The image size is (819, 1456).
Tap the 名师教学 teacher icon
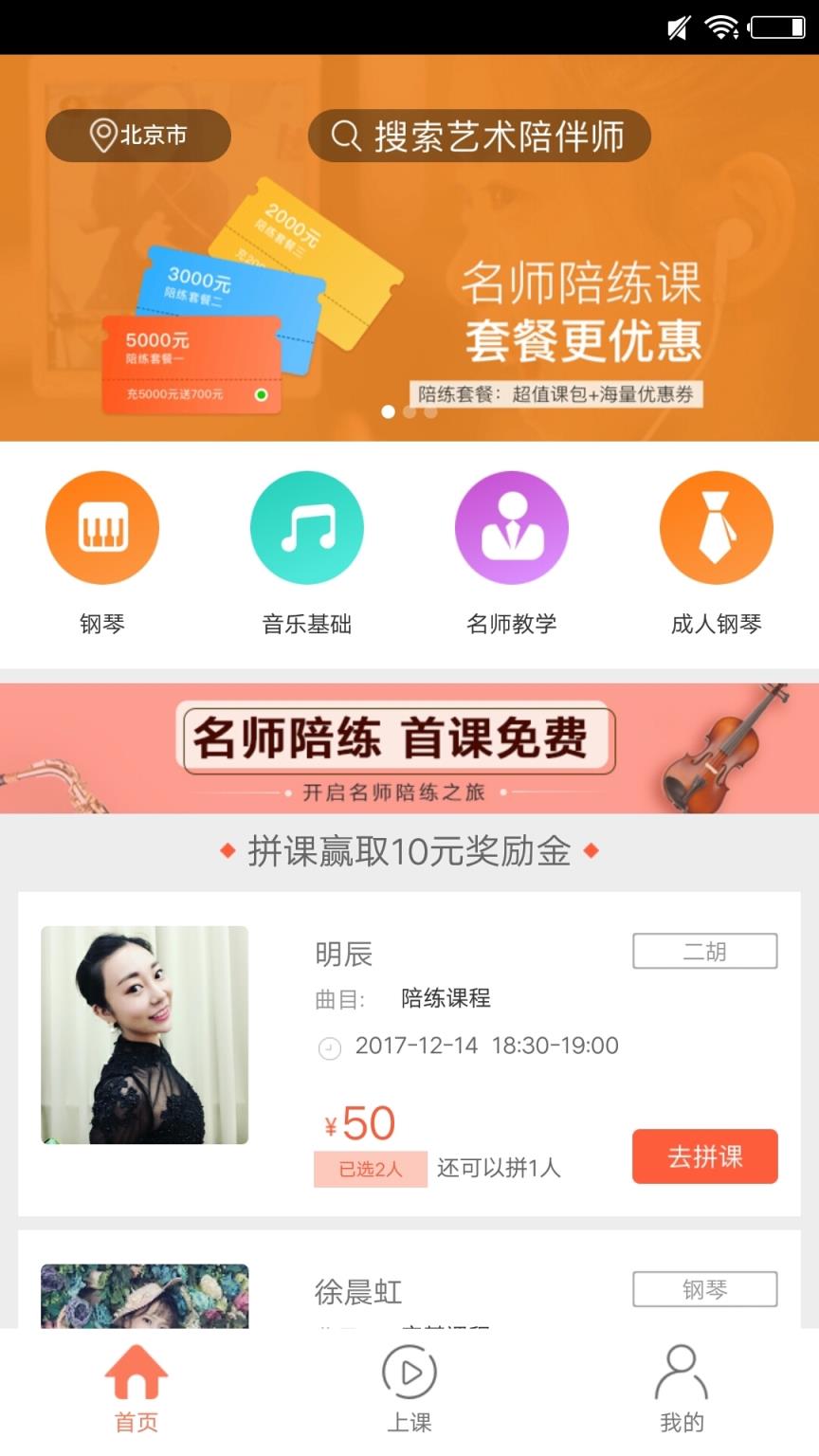click(512, 527)
